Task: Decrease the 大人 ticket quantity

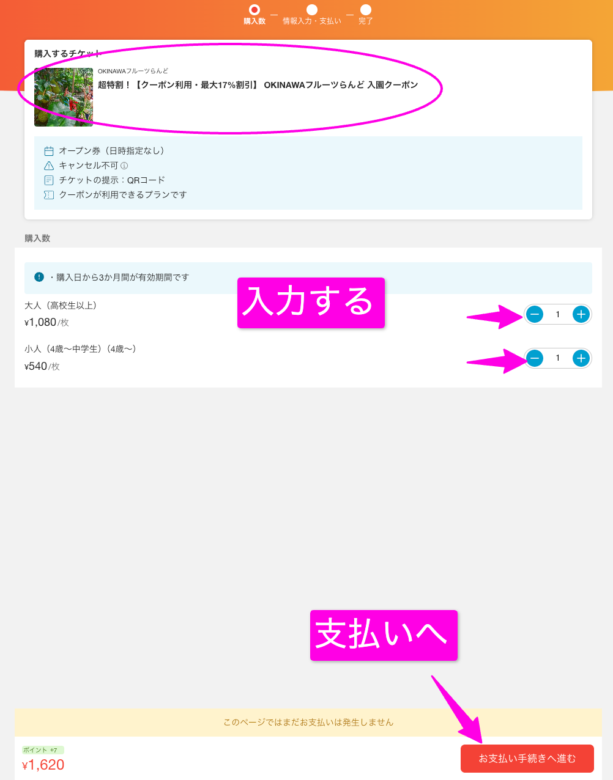Action: click(x=535, y=314)
